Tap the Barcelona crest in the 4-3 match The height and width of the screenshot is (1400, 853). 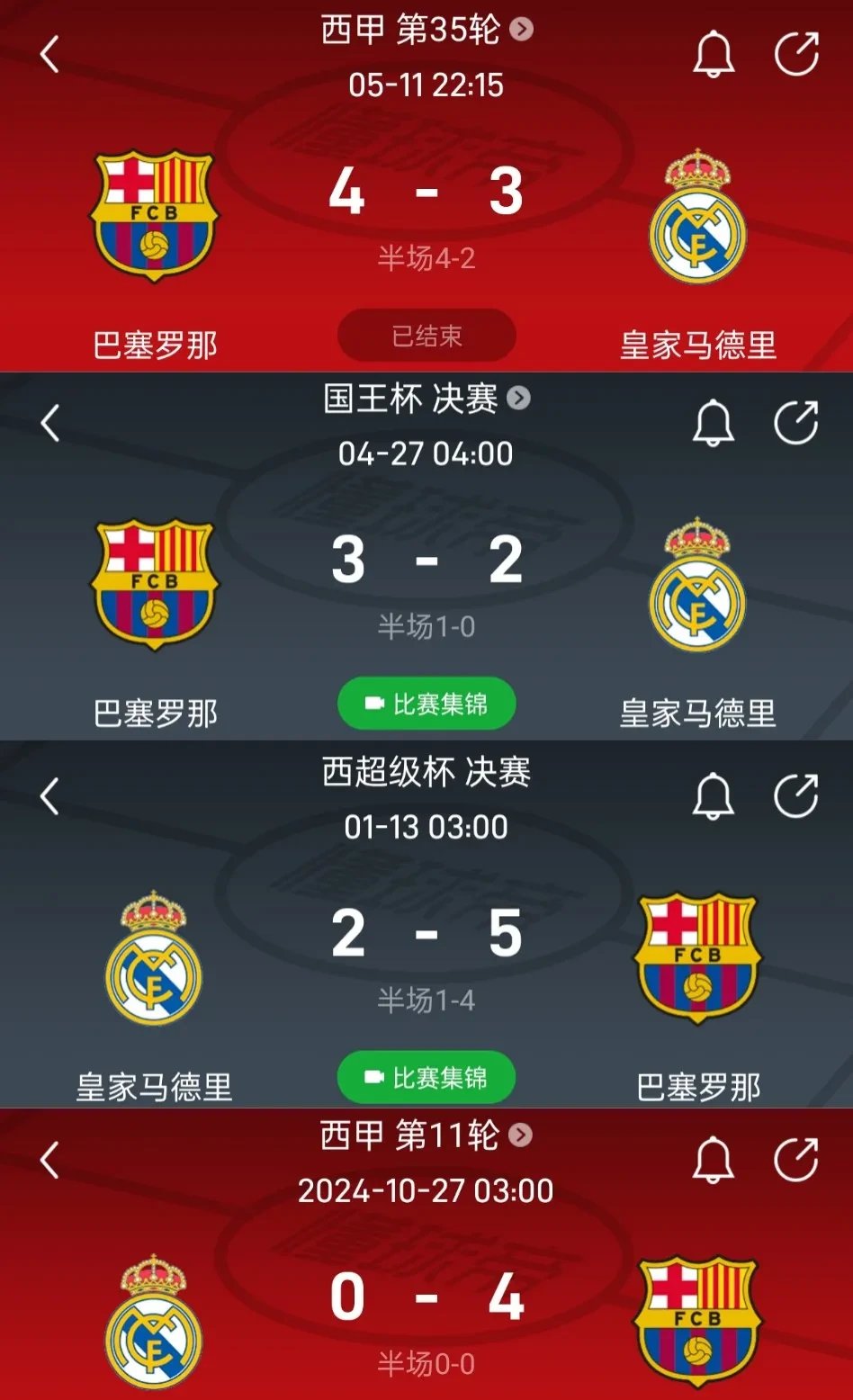pyautogui.click(x=155, y=214)
